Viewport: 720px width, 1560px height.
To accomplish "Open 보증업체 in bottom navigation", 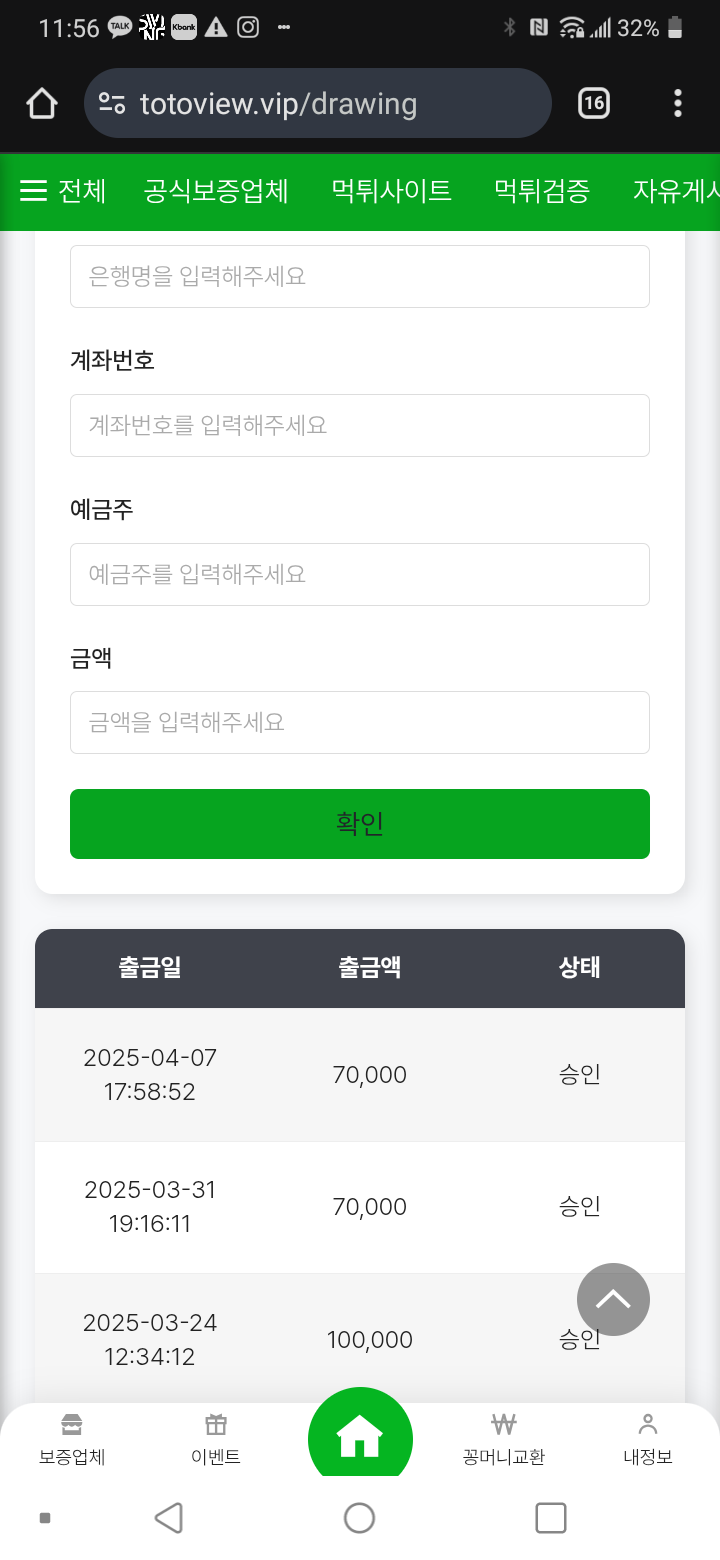I will click(72, 1440).
